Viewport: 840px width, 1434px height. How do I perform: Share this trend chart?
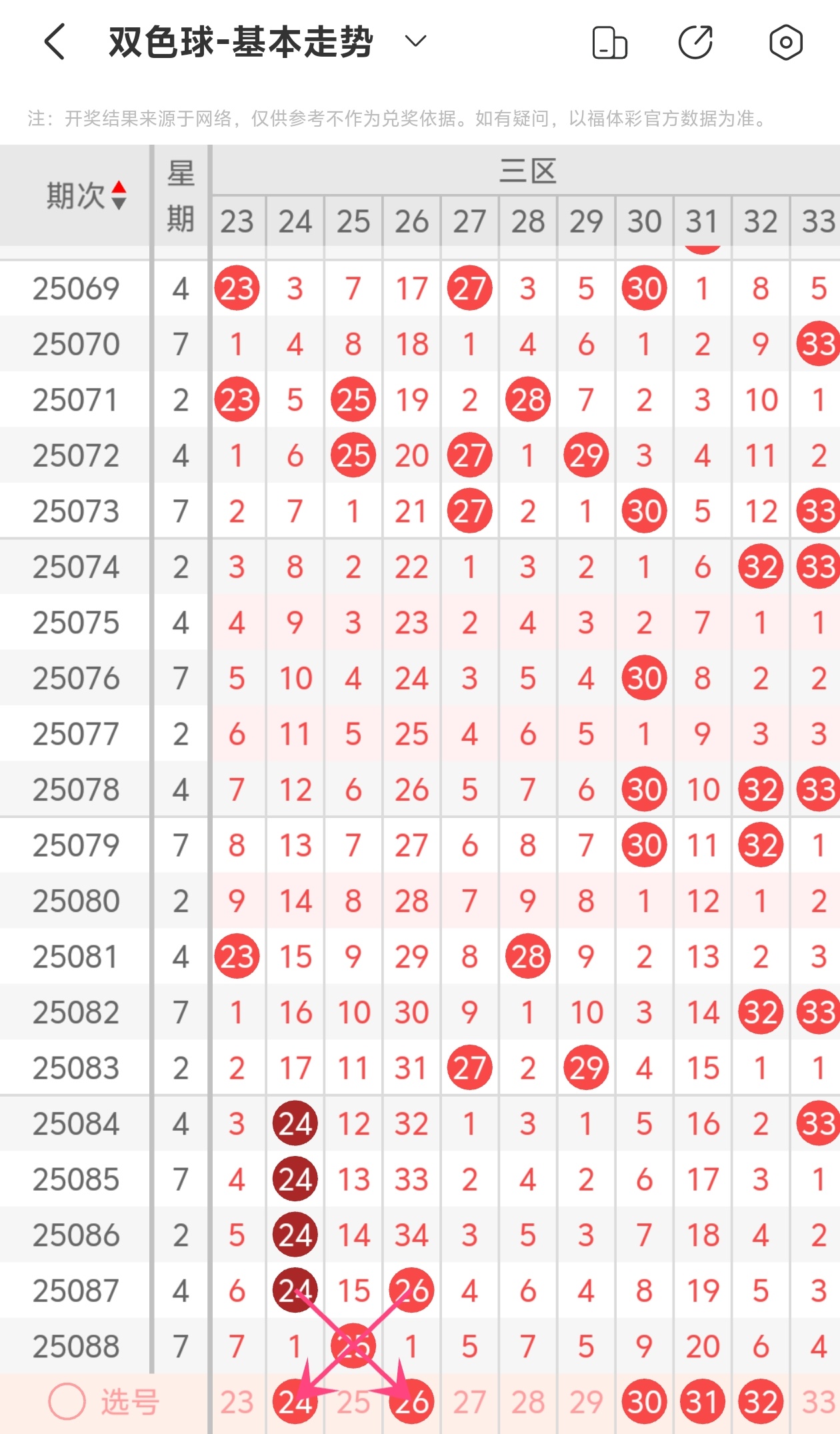coord(696,43)
